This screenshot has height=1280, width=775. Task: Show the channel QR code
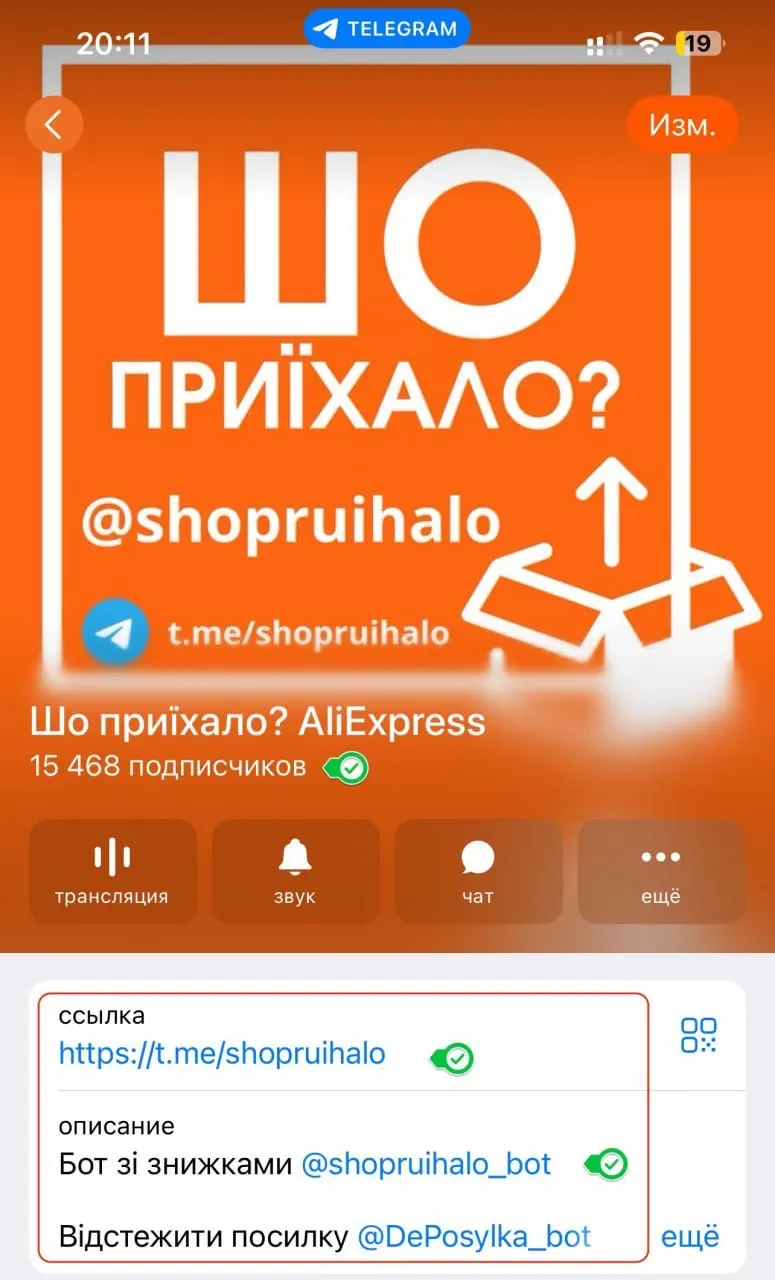[699, 1034]
